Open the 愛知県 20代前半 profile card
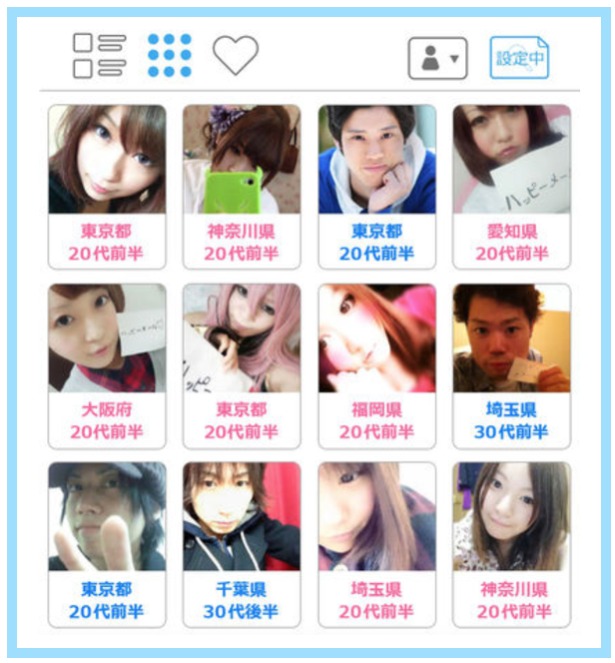Viewport: 615px width, 663px height. (511, 186)
